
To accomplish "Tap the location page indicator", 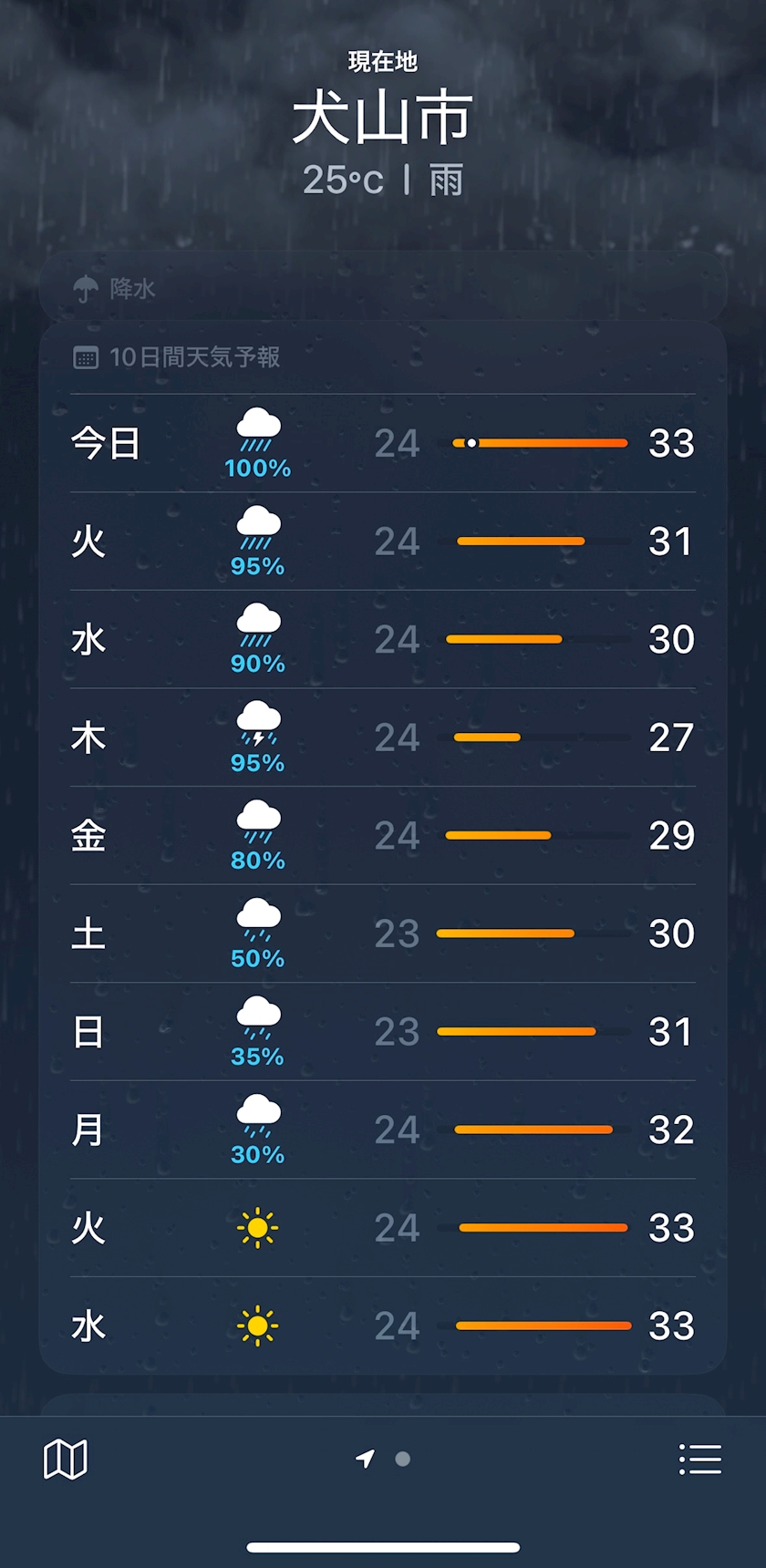I will click(383, 1459).
